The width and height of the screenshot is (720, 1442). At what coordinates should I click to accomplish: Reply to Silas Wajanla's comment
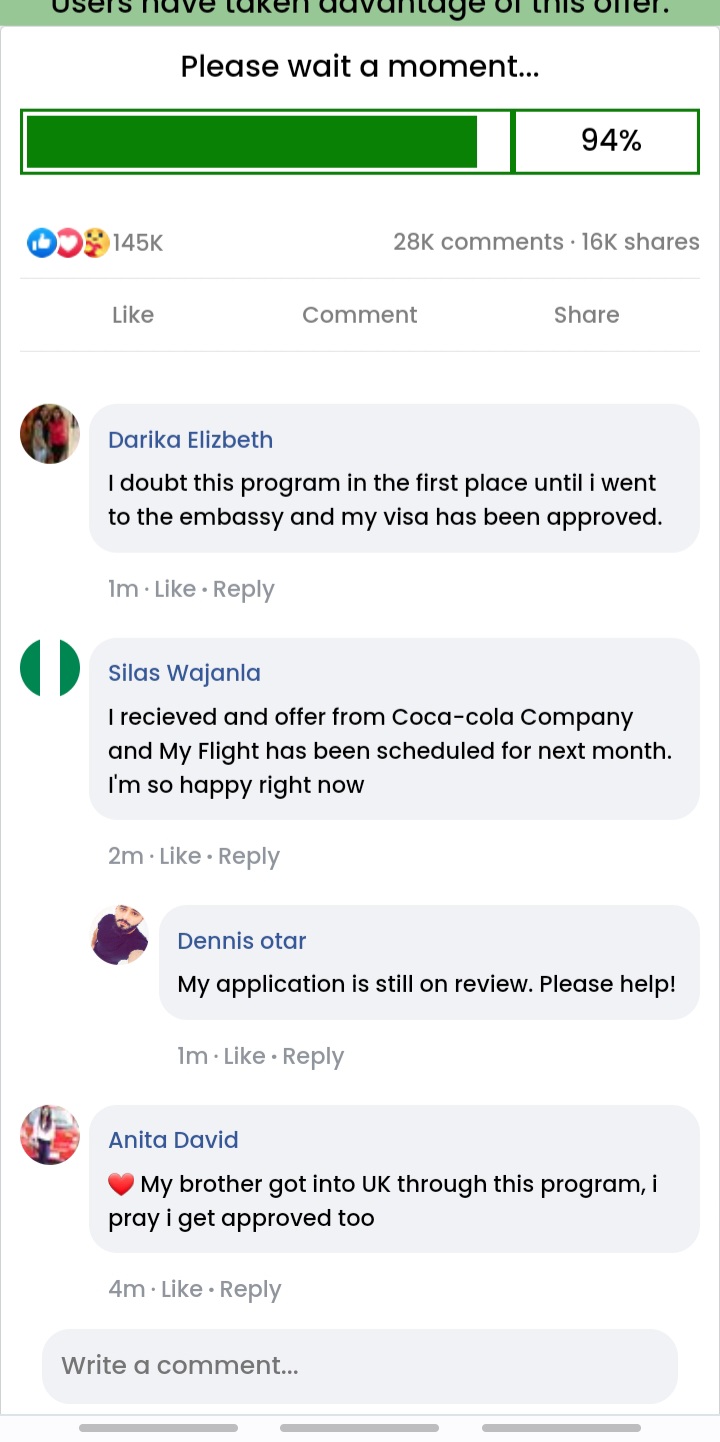(x=249, y=856)
